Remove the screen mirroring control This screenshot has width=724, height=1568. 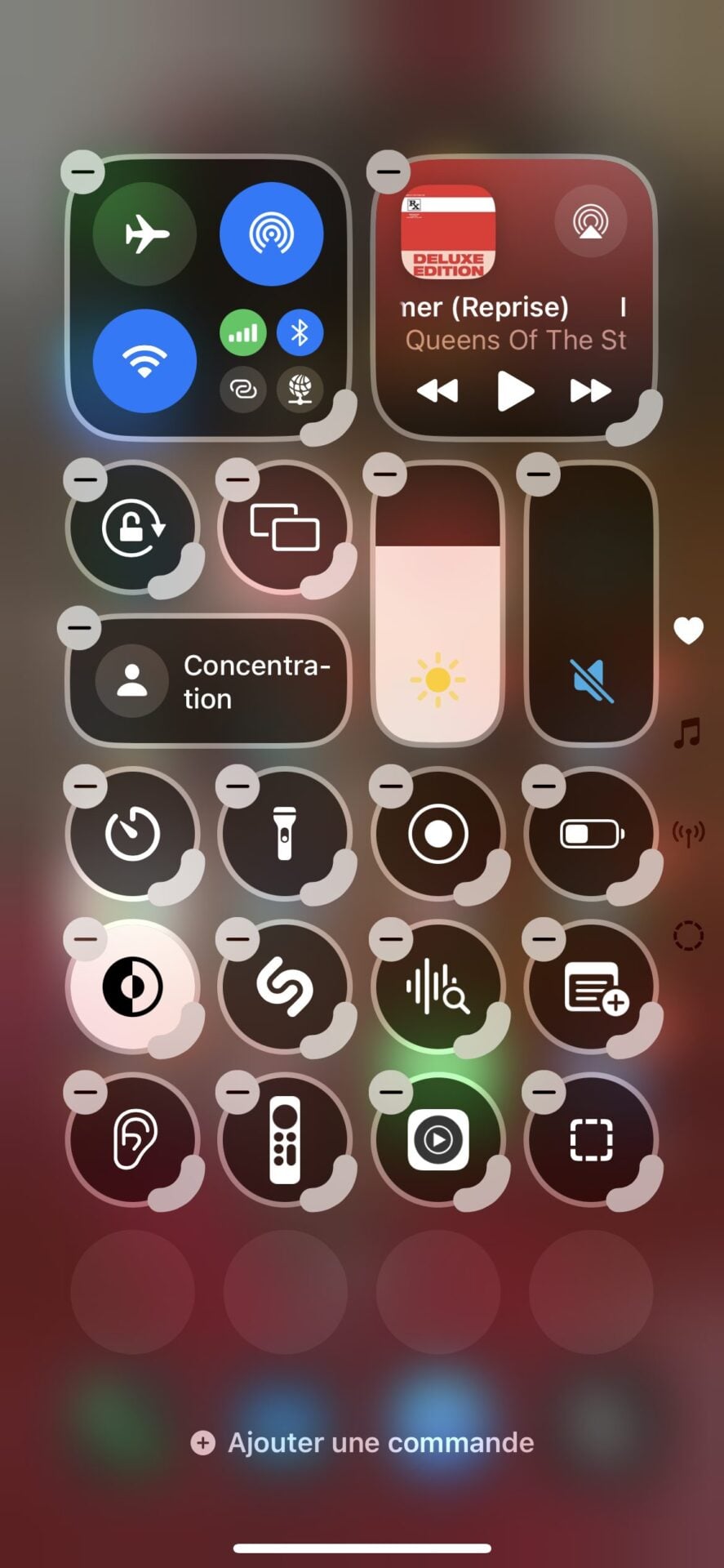click(x=238, y=479)
